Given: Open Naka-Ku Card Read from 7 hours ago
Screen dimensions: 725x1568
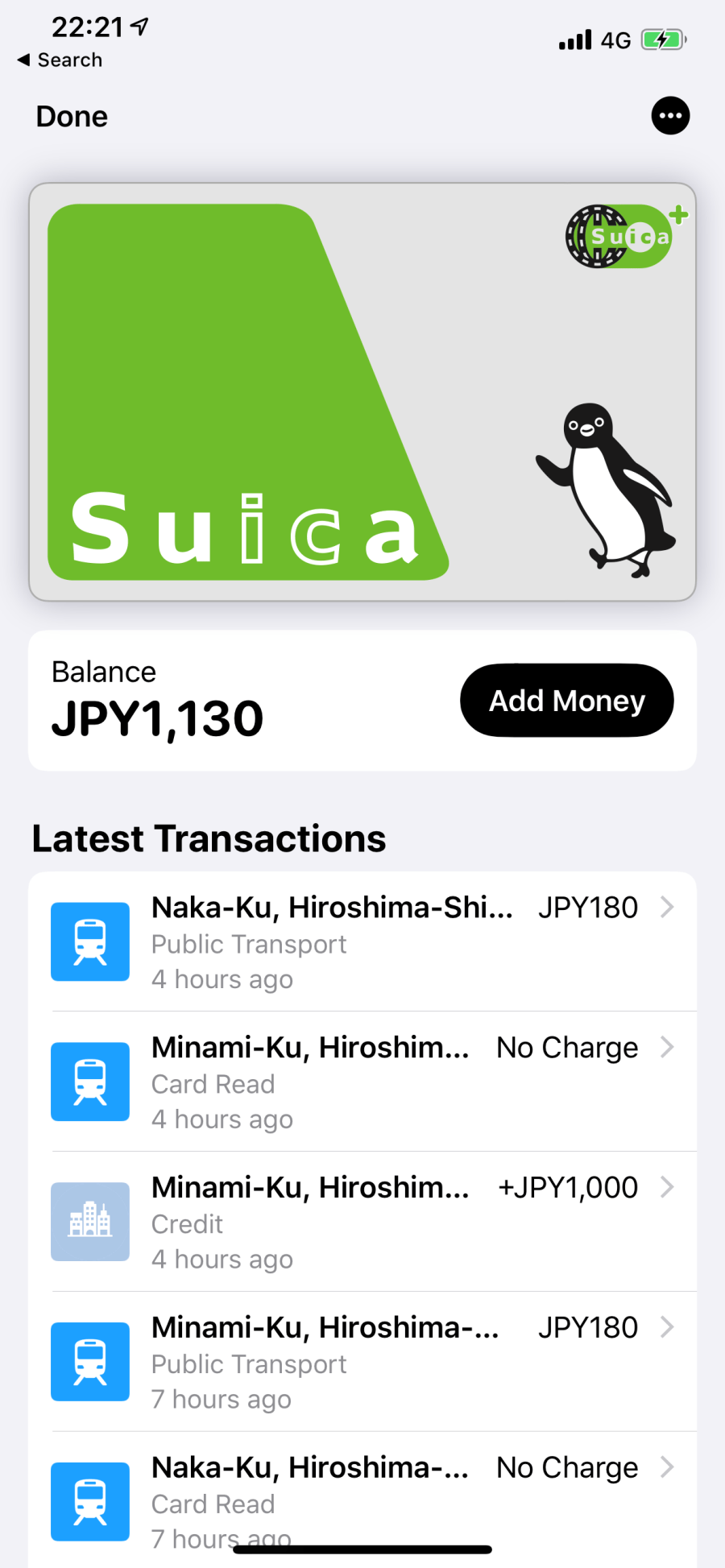Looking at the screenshot, I should [x=362, y=1498].
